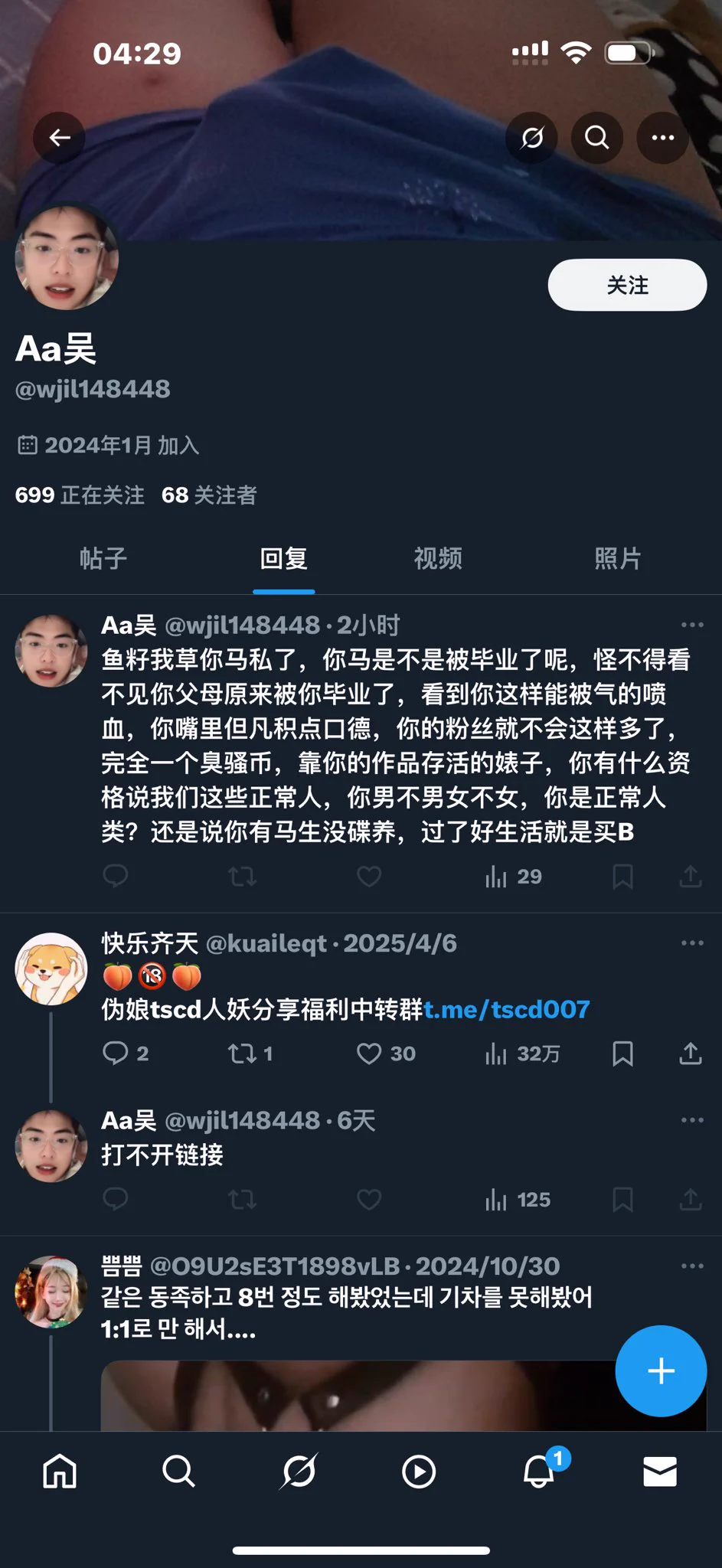Open Grok from the profile header
The width and height of the screenshot is (722, 1568).
coord(532,138)
